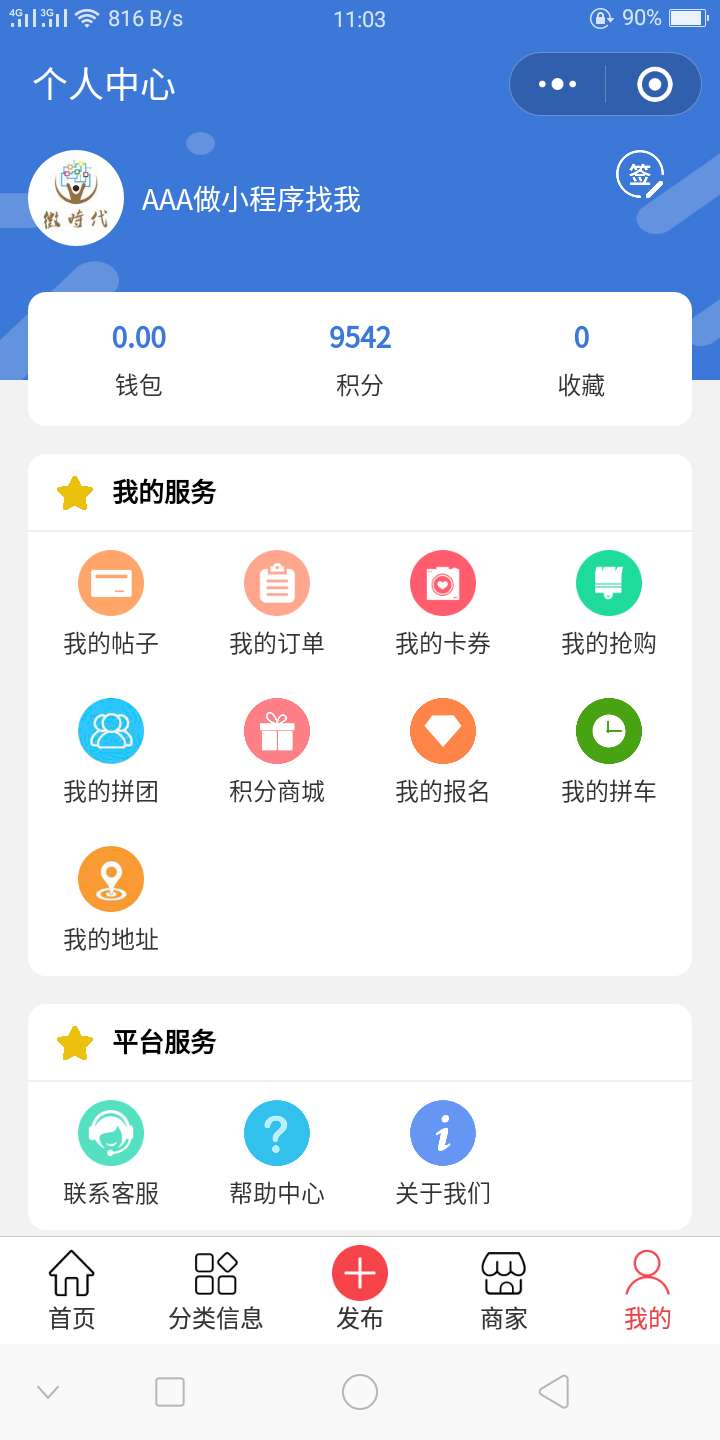Open 收藏 favorites
Viewport: 720px width, 1440px height.
581,360
